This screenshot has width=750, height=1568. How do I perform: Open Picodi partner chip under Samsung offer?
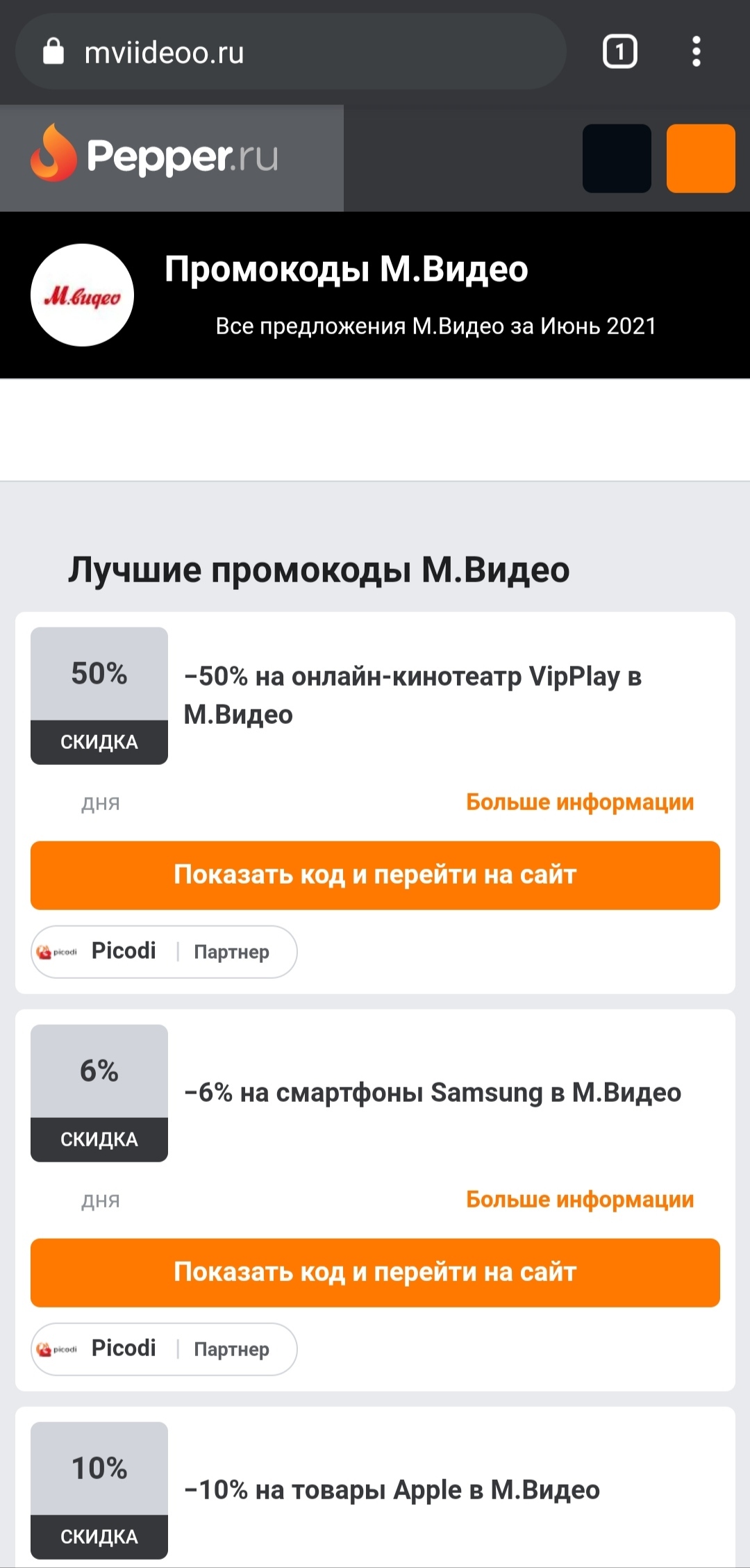click(x=164, y=1349)
